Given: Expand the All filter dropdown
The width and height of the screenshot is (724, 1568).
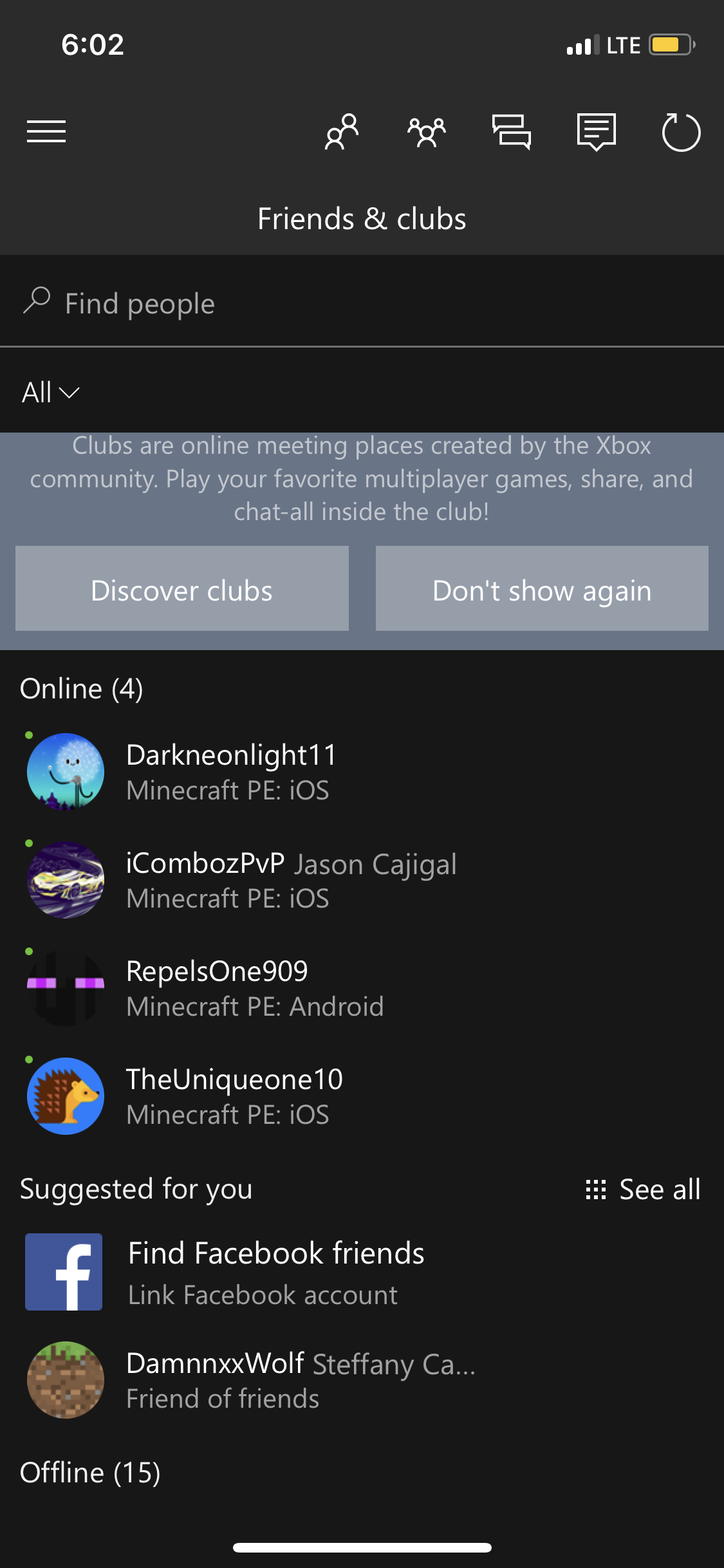Looking at the screenshot, I should tap(50, 393).
